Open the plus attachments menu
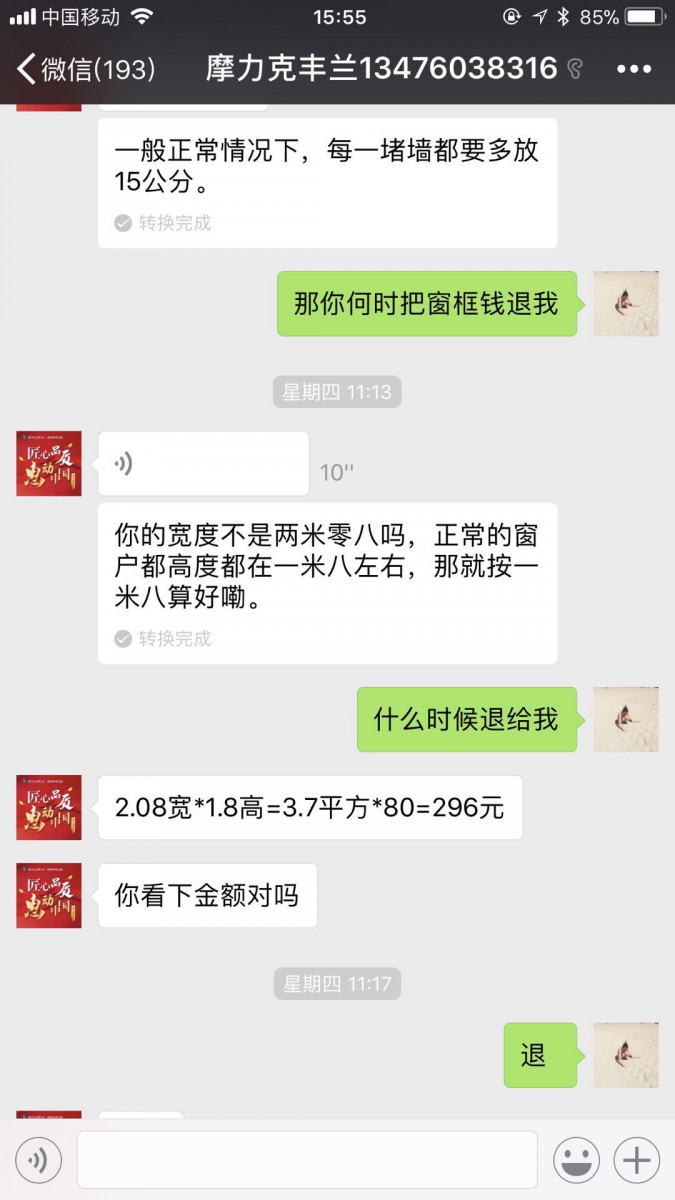675x1200 pixels. click(637, 1161)
